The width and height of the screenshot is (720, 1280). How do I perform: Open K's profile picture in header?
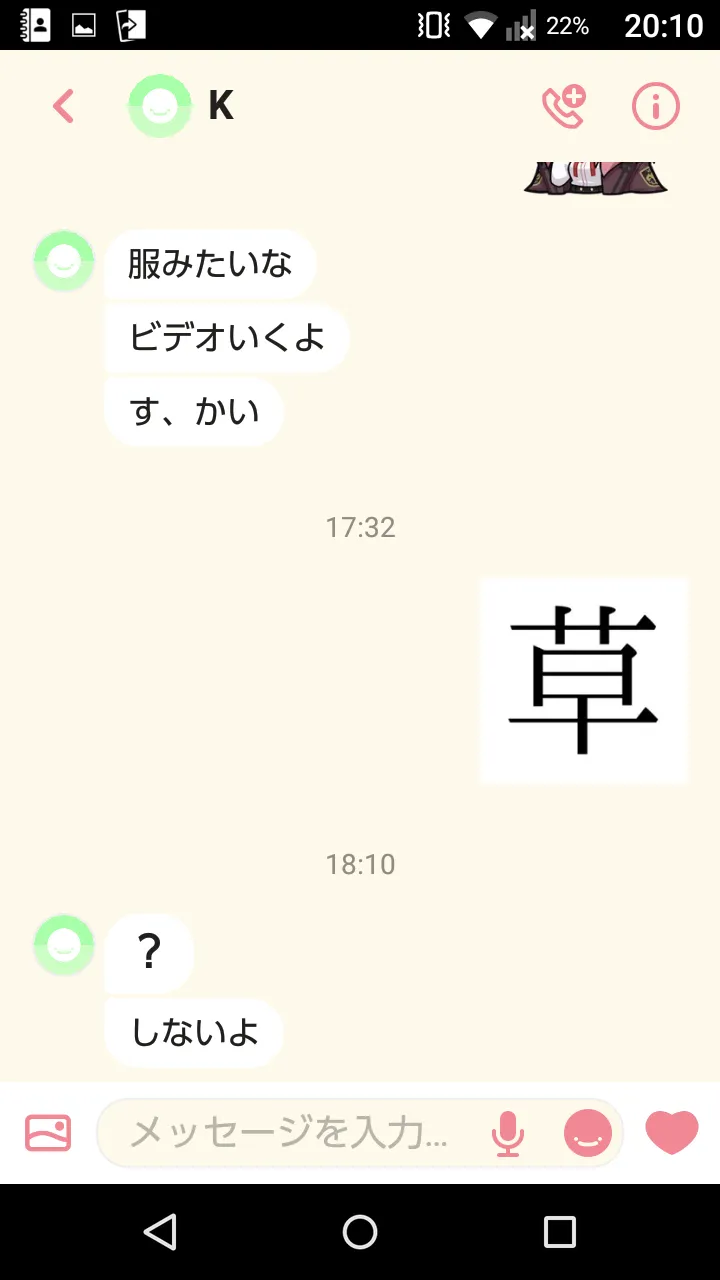[x=159, y=106]
